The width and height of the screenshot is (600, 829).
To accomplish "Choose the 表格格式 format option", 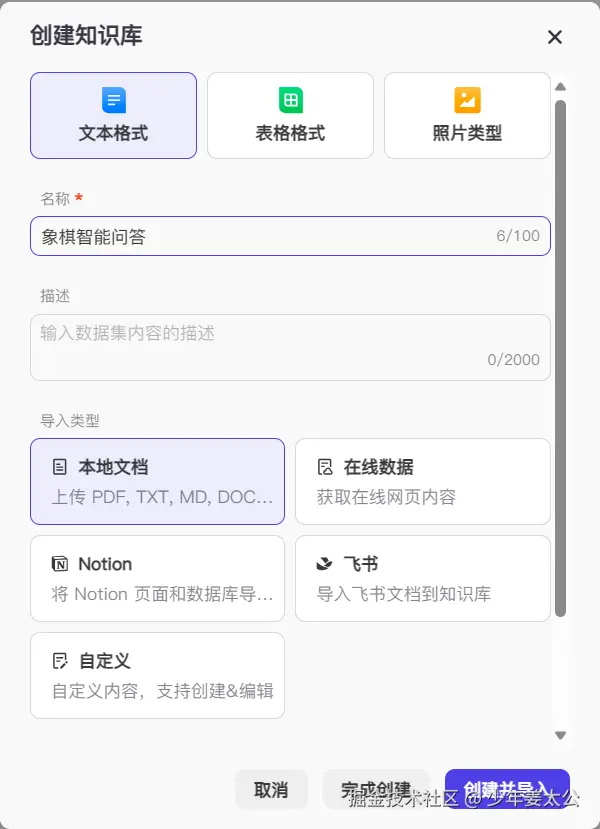I will [290, 115].
